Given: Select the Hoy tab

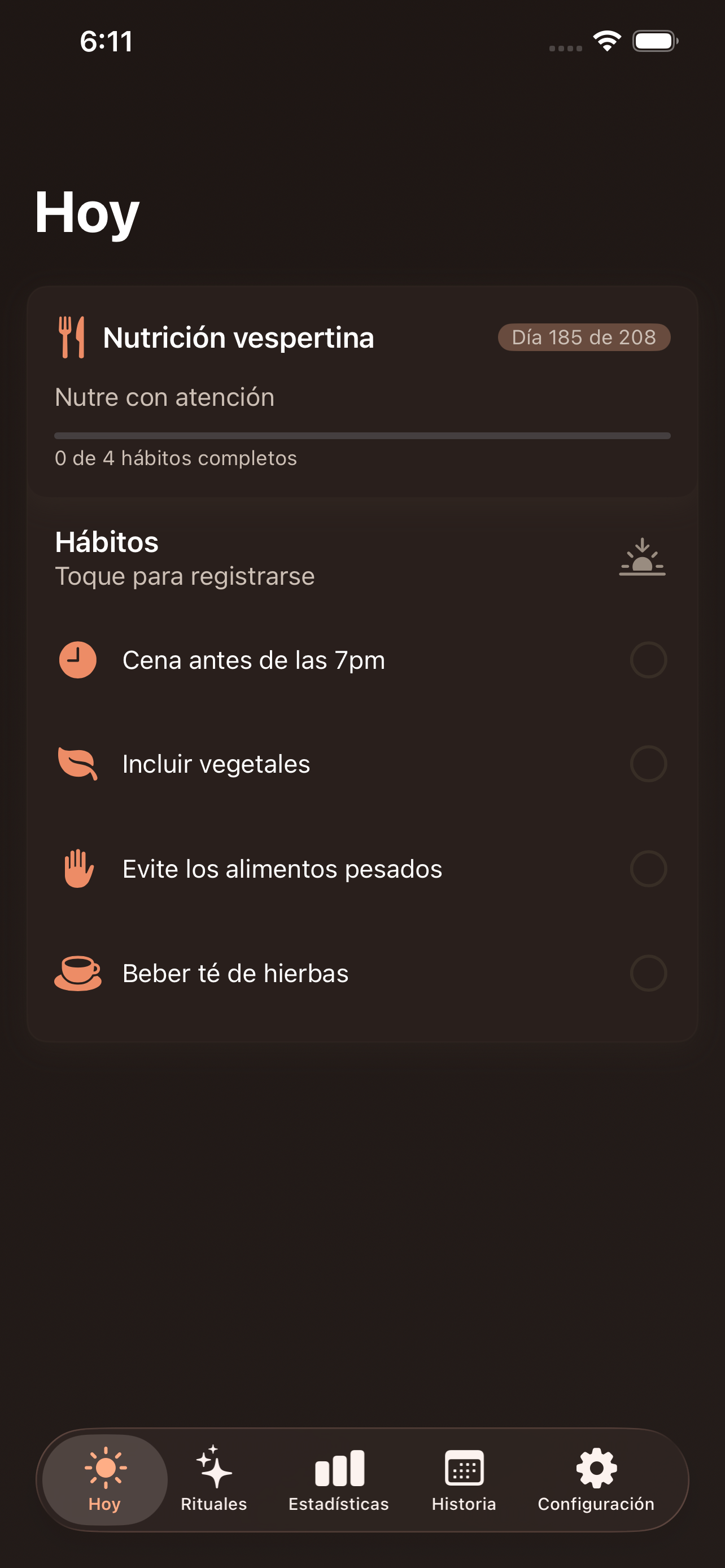Looking at the screenshot, I should point(104,1479).
